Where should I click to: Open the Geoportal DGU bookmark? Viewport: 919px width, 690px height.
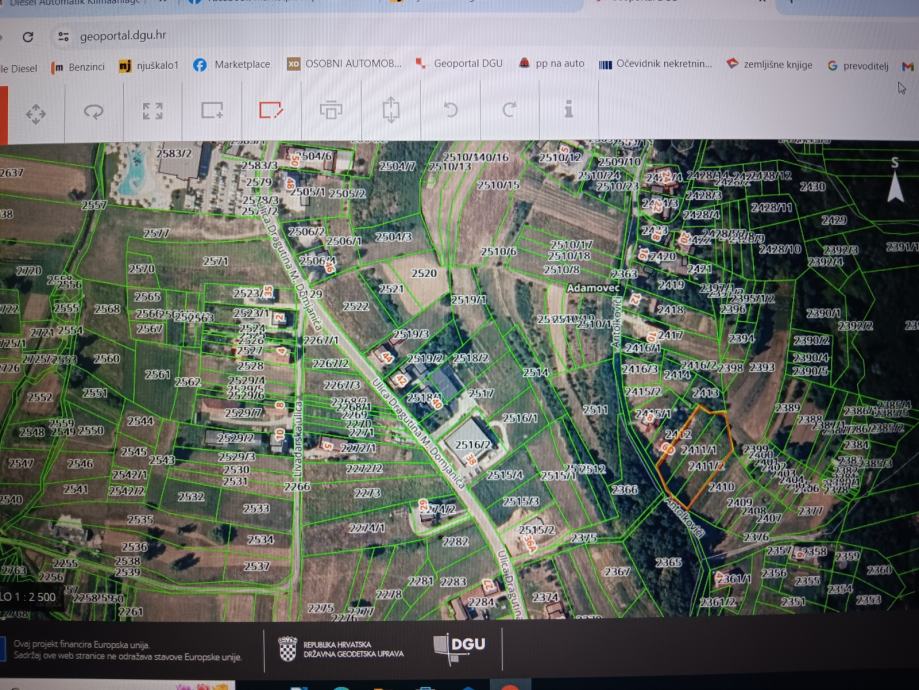[458, 64]
